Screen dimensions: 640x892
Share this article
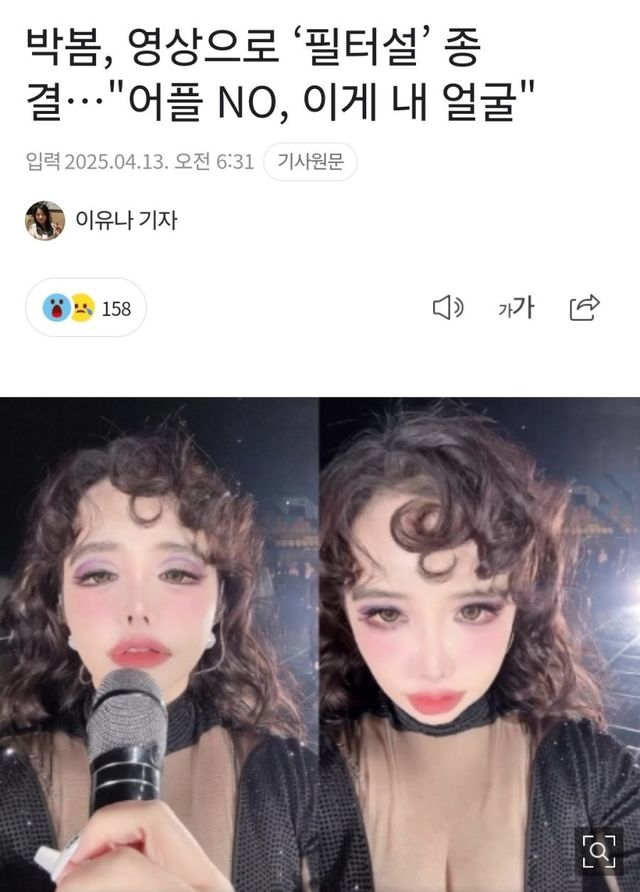(584, 308)
